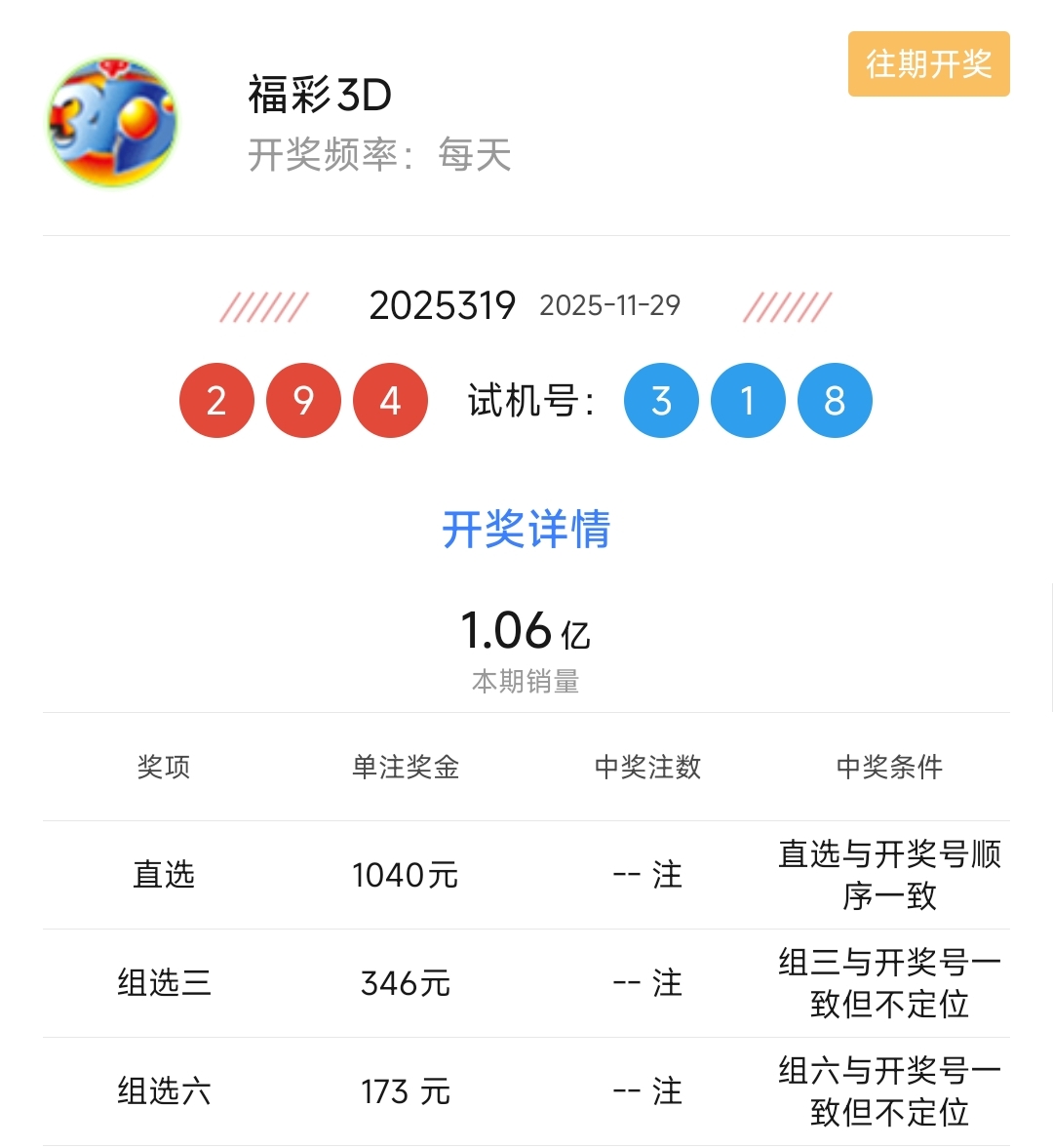This screenshot has height=1148, width=1053.
Task: Click the 单注奖金 column header
Action: click(404, 768)
